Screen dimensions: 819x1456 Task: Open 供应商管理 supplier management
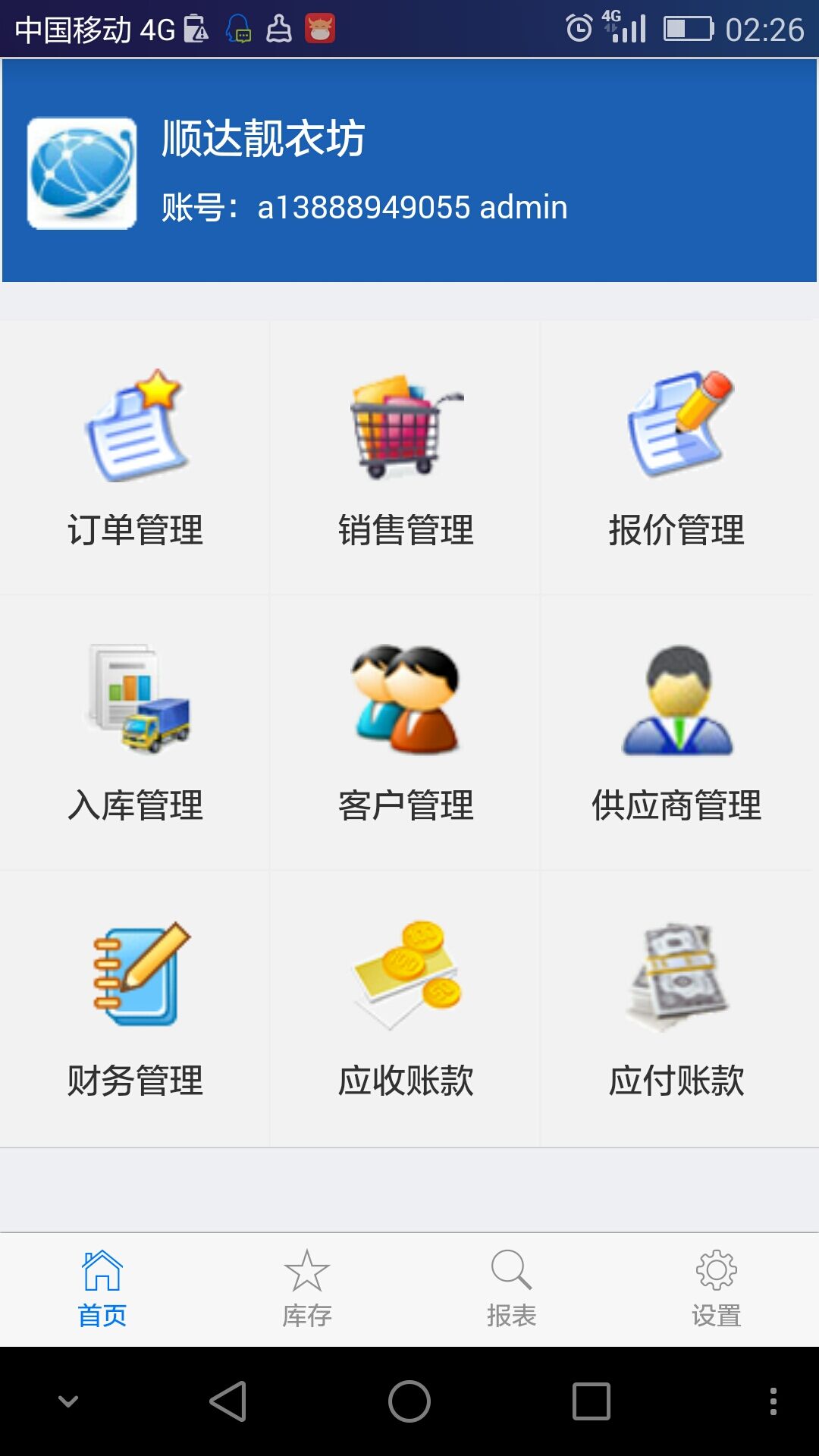pyautogui.click(x=676, y=733)
